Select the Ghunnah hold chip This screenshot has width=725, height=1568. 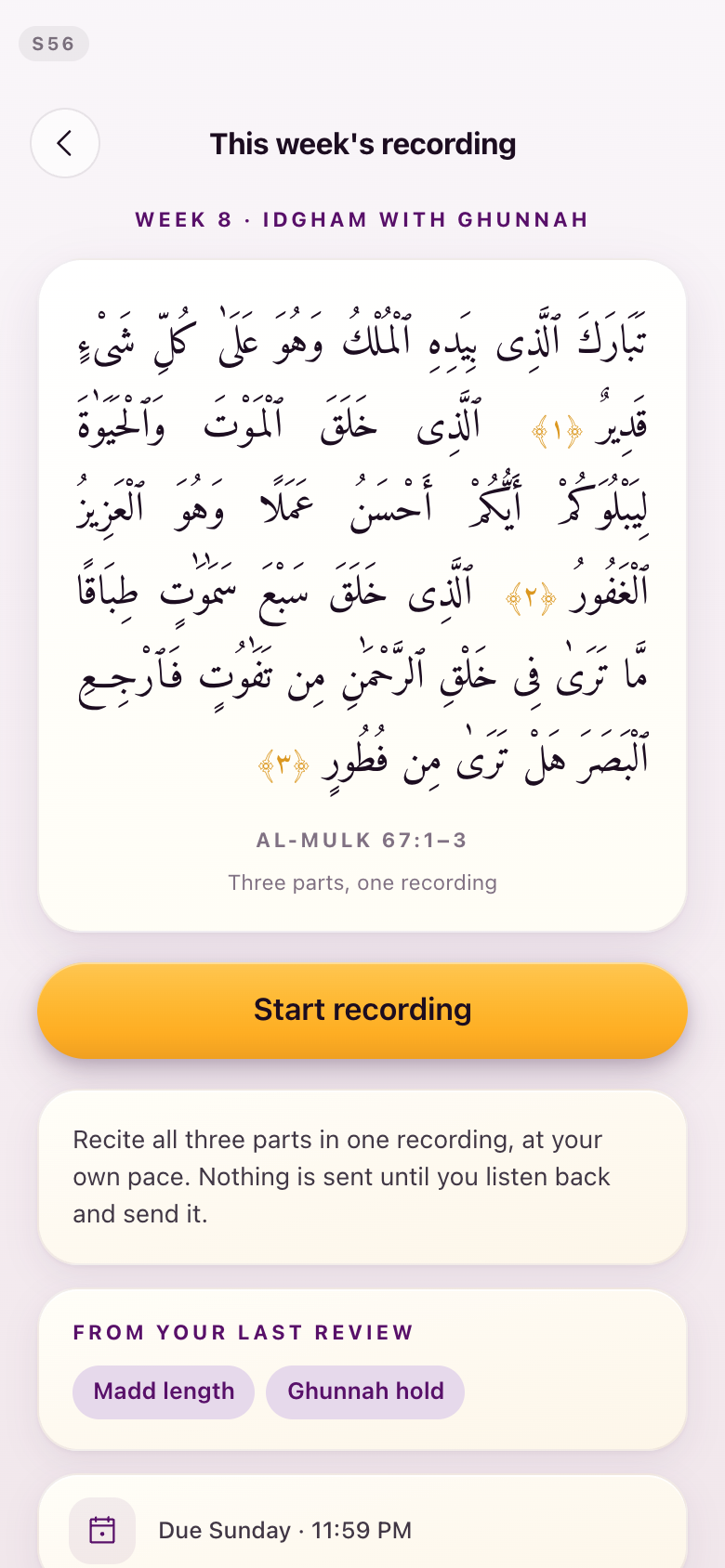tap(365, 1392)
